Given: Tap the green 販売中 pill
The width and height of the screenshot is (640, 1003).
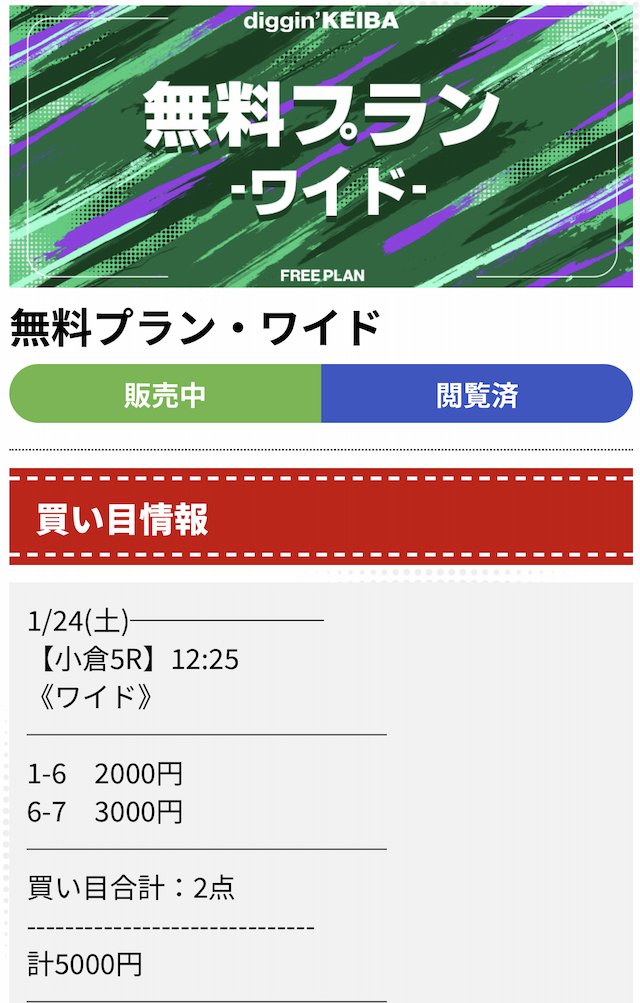Looking at the screenshot, I should (x=165, y=394).
